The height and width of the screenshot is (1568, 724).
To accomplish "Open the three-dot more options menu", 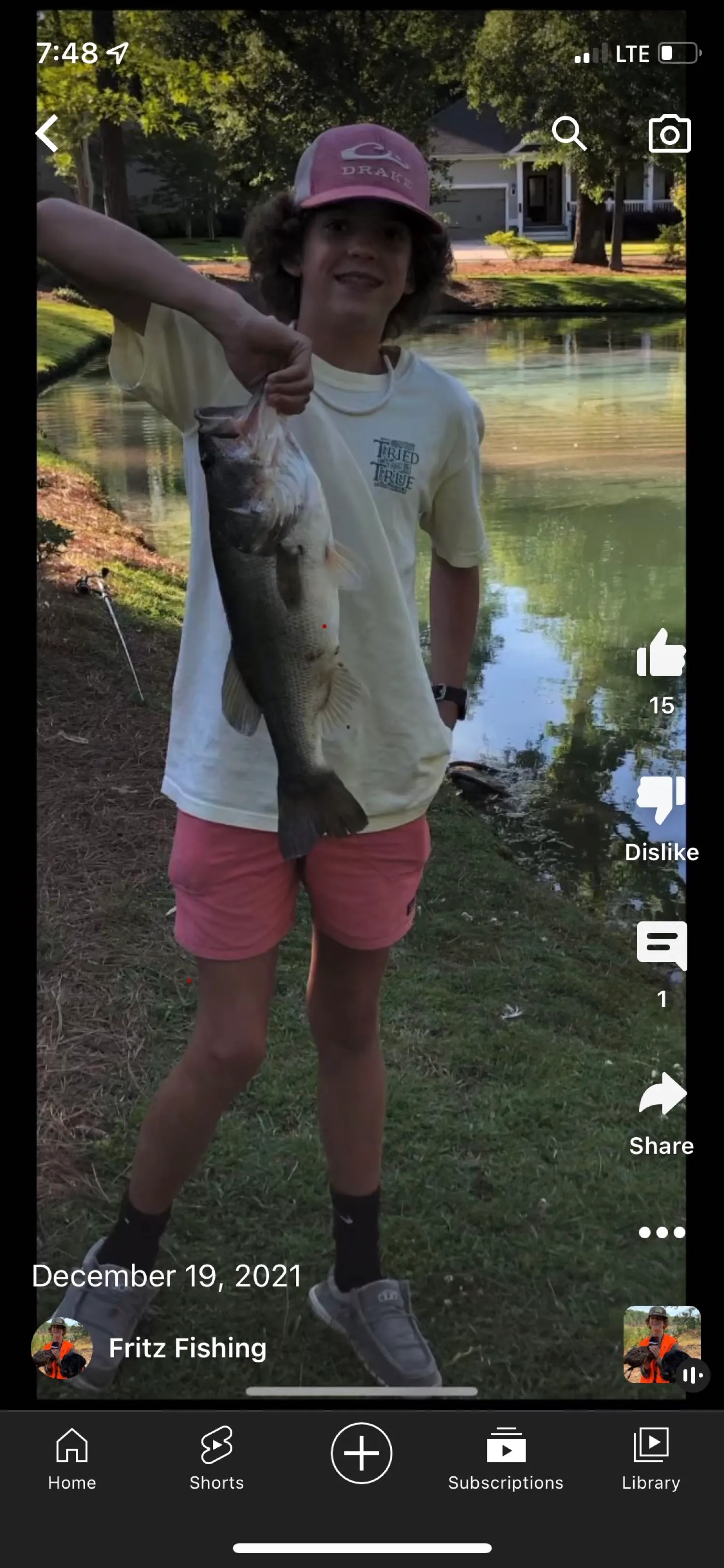I will tap(661, 1232).
